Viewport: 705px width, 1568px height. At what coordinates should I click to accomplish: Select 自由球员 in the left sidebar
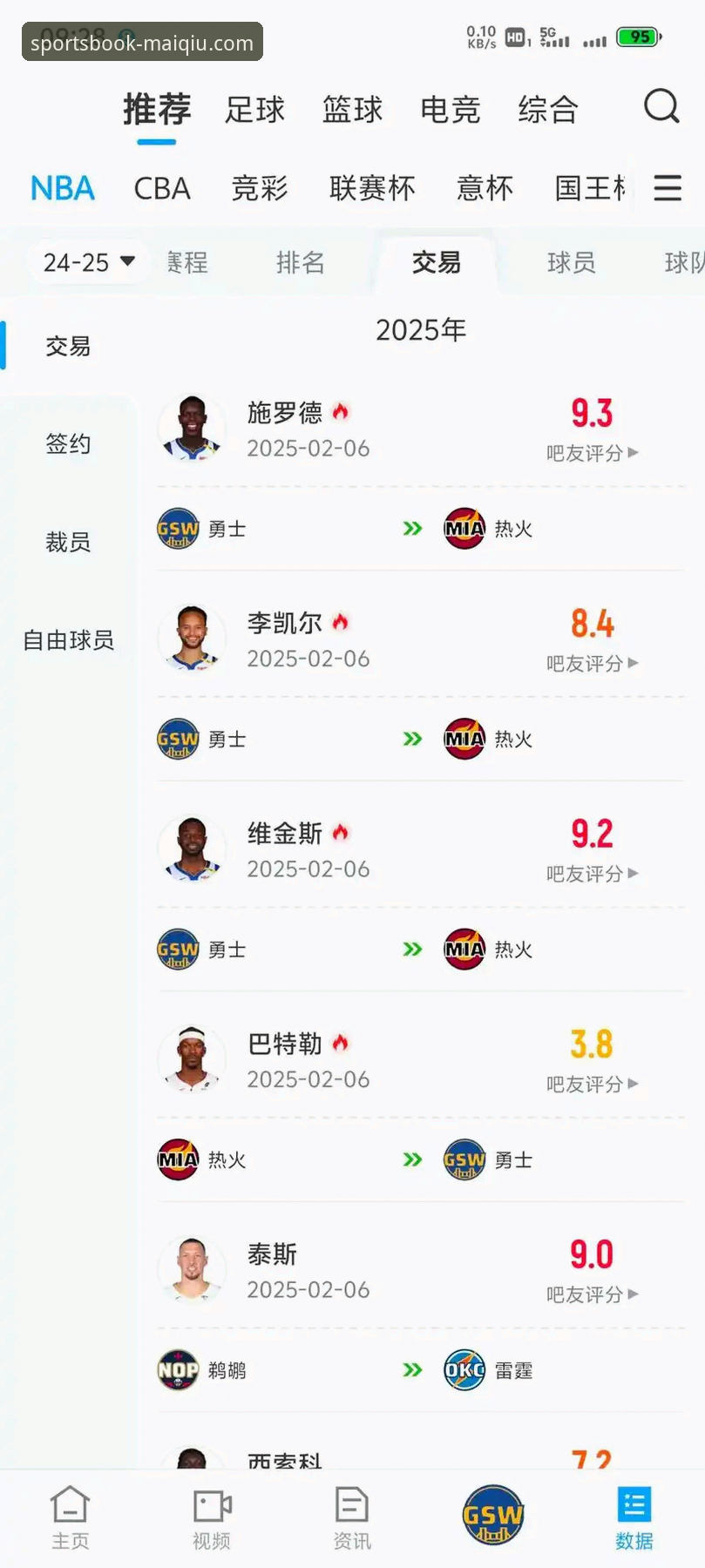68,640
